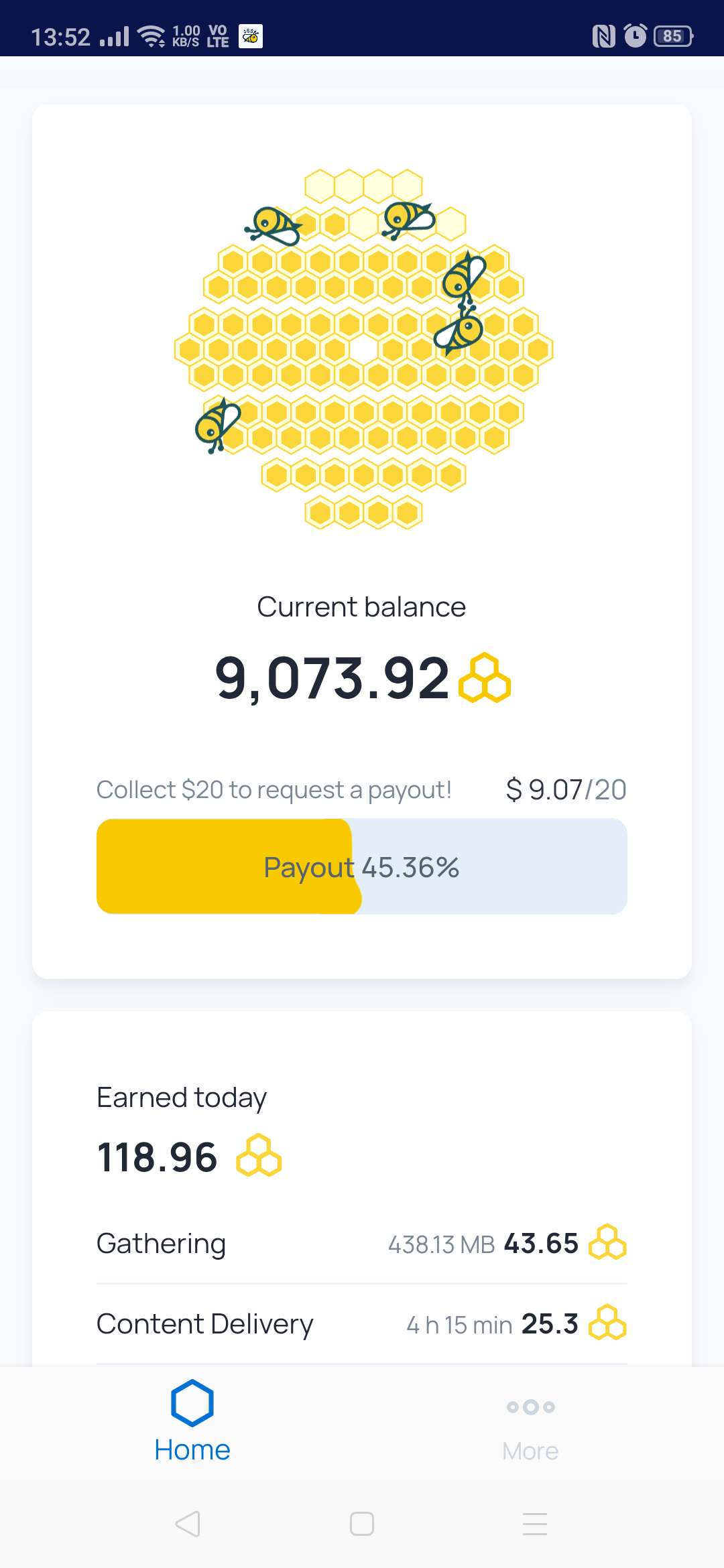The width and height of the screenshot is (724, 1568).
Task: Open the recent apps menu
Action: pyautogui.click(x=535, y=1524)
